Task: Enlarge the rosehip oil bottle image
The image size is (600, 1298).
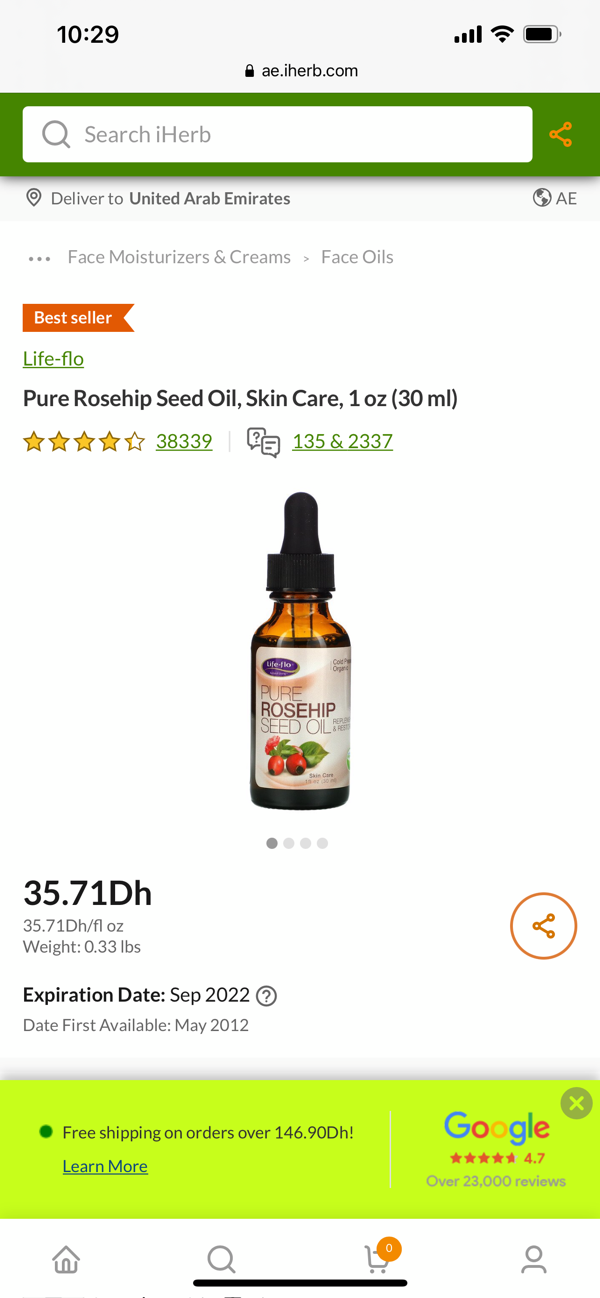Action: (300, 650)
